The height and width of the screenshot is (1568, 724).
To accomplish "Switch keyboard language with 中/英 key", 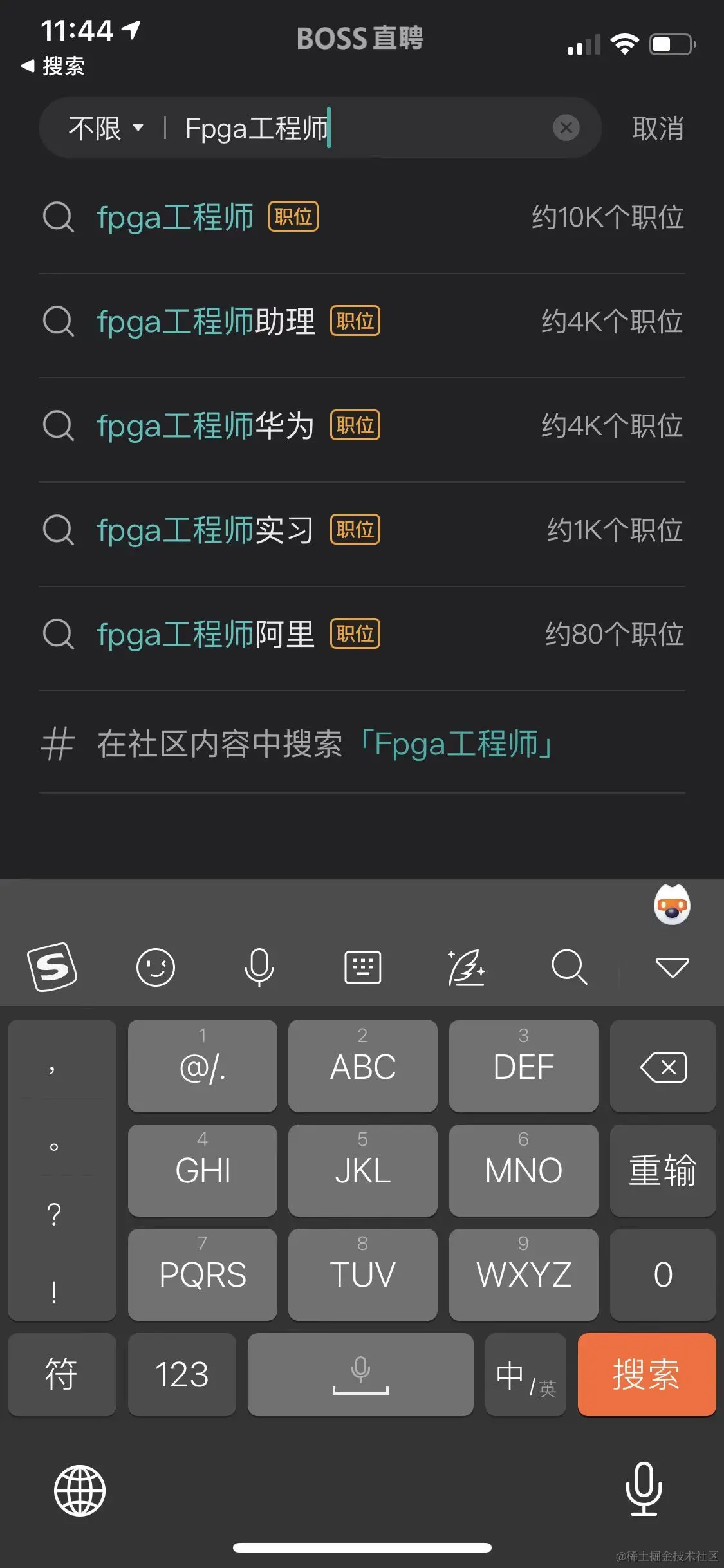I will (x=525, y=1376).
